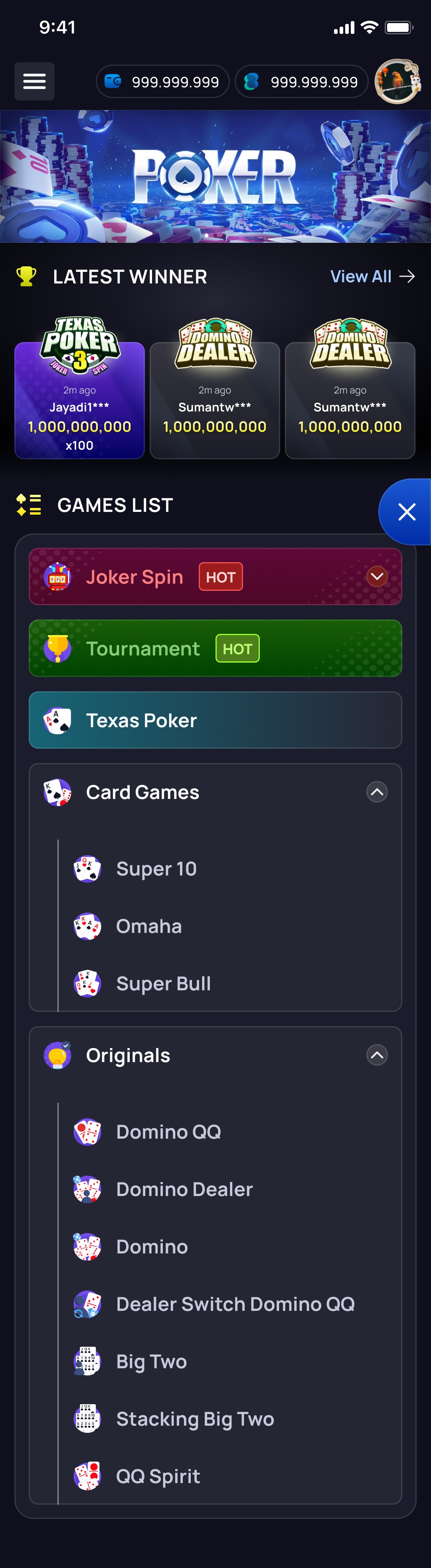Viewport: 431px width, 1568px height.
Task: Open Jayadi1's Texas Poker winner card
Action: click(79, 399)
